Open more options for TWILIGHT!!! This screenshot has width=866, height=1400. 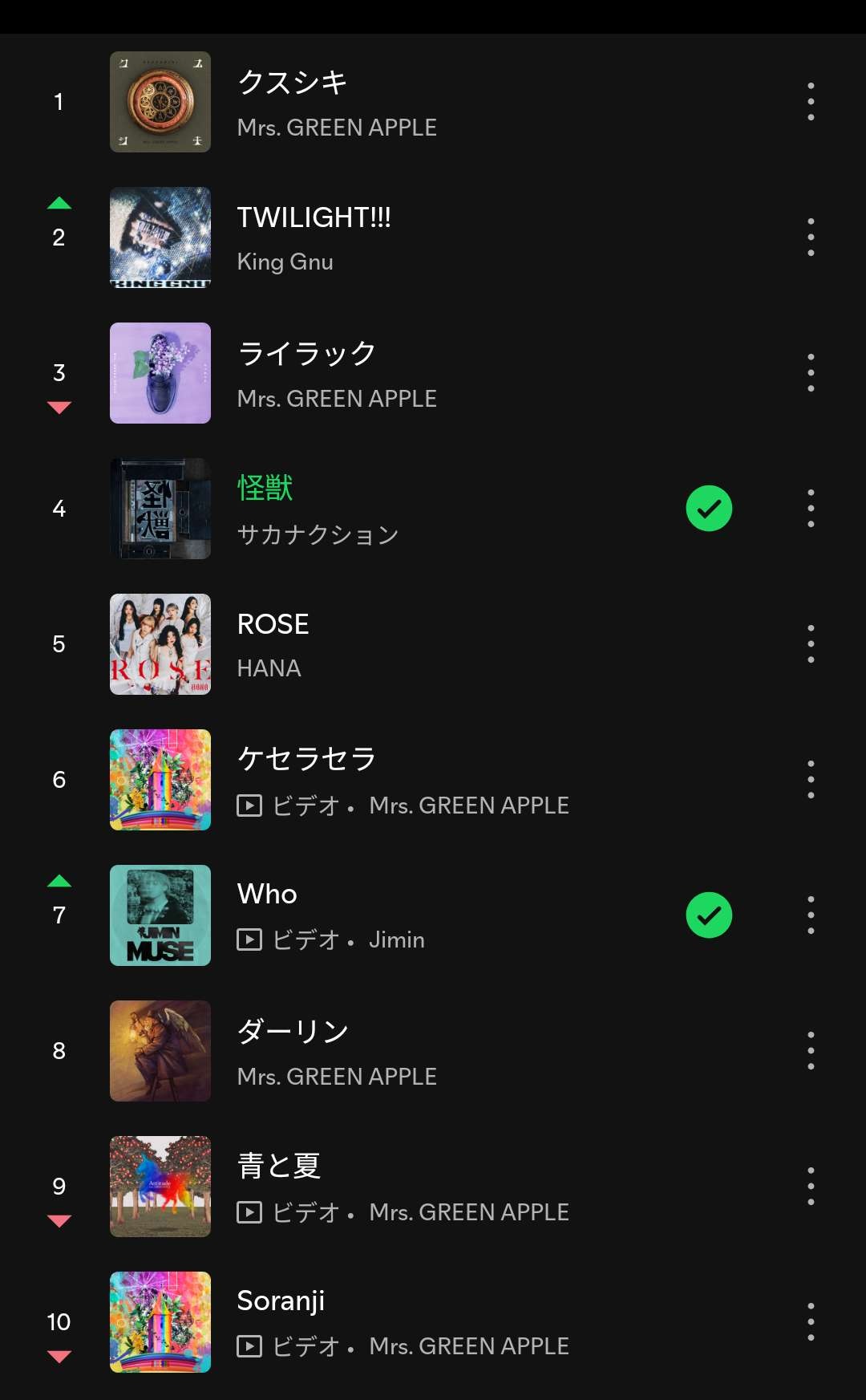coord(811,237)
